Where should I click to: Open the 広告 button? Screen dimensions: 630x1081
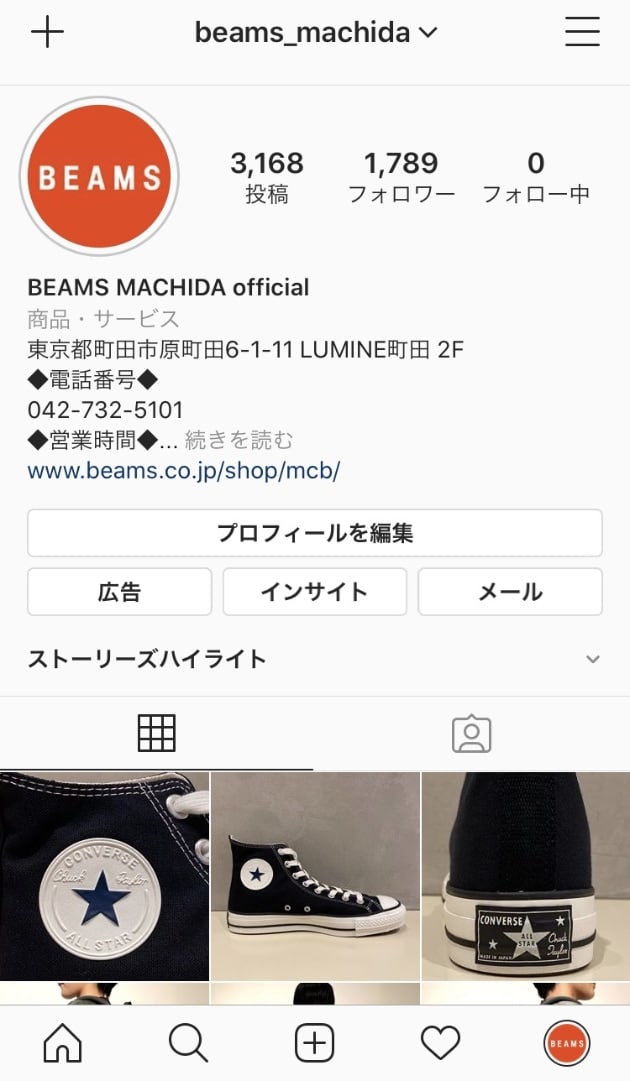(x=119, y=592)
